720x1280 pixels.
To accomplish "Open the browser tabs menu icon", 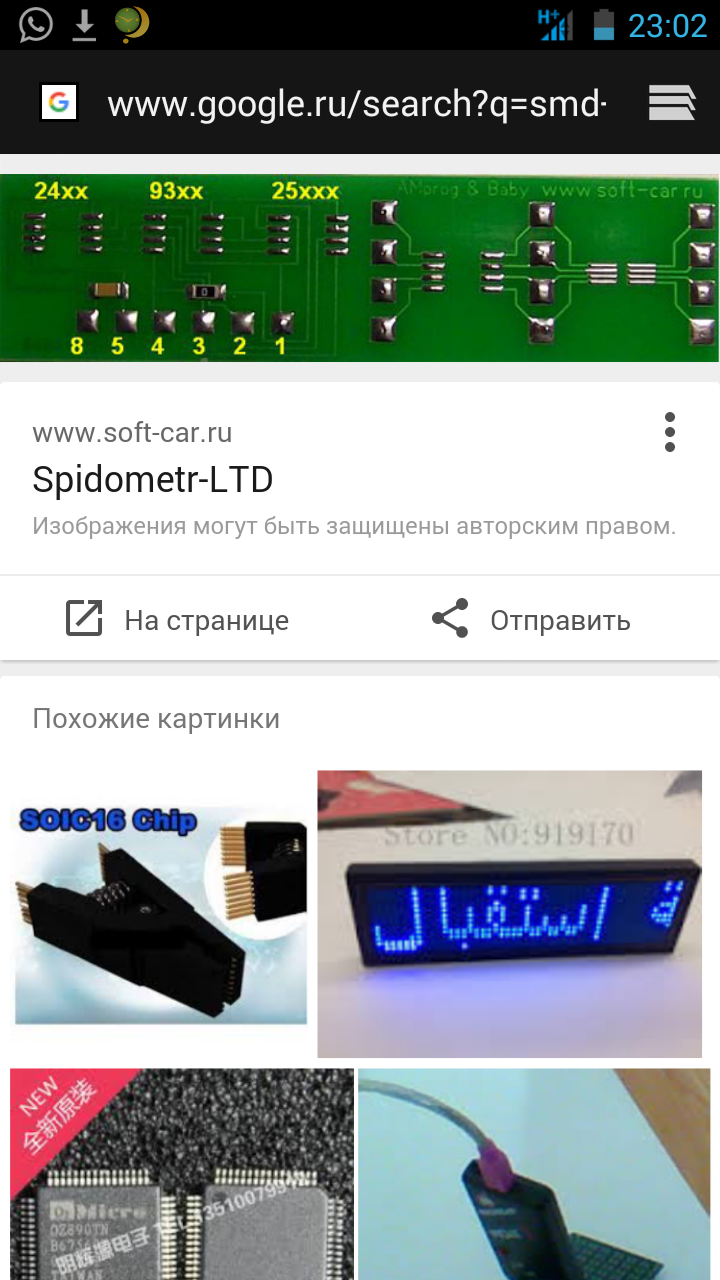I will 672,103.
